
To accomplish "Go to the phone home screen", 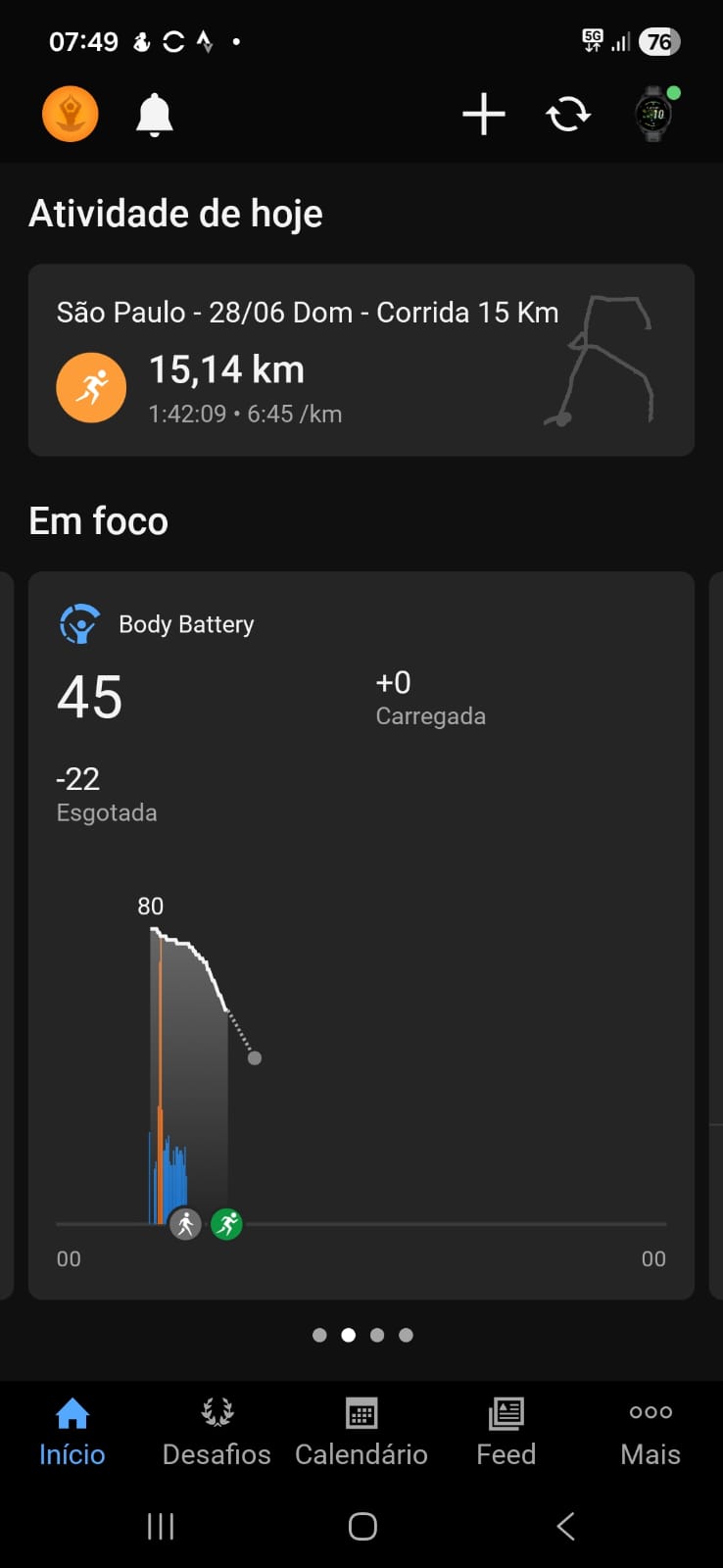I will point(362,1526).
